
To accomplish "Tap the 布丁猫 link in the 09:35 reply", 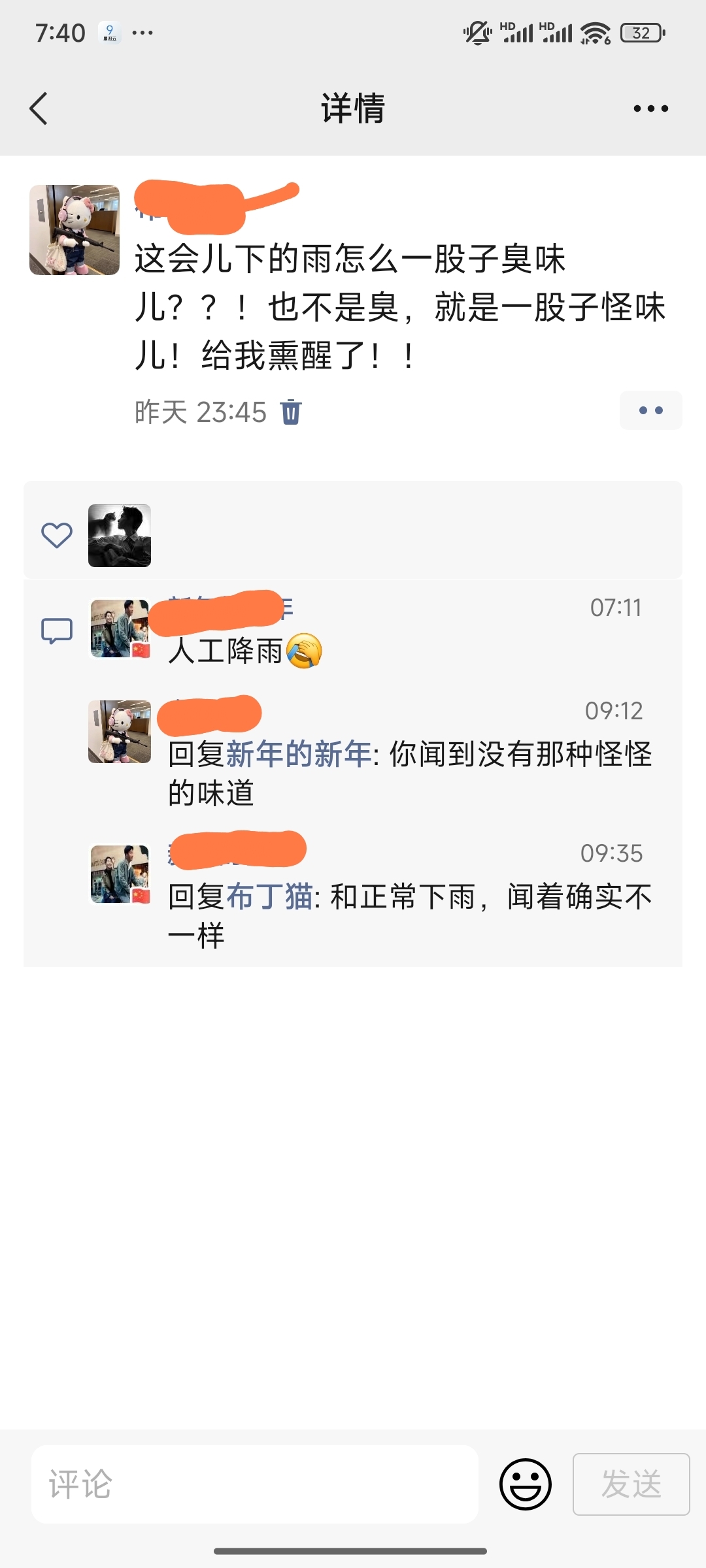I will click(269, 896).
